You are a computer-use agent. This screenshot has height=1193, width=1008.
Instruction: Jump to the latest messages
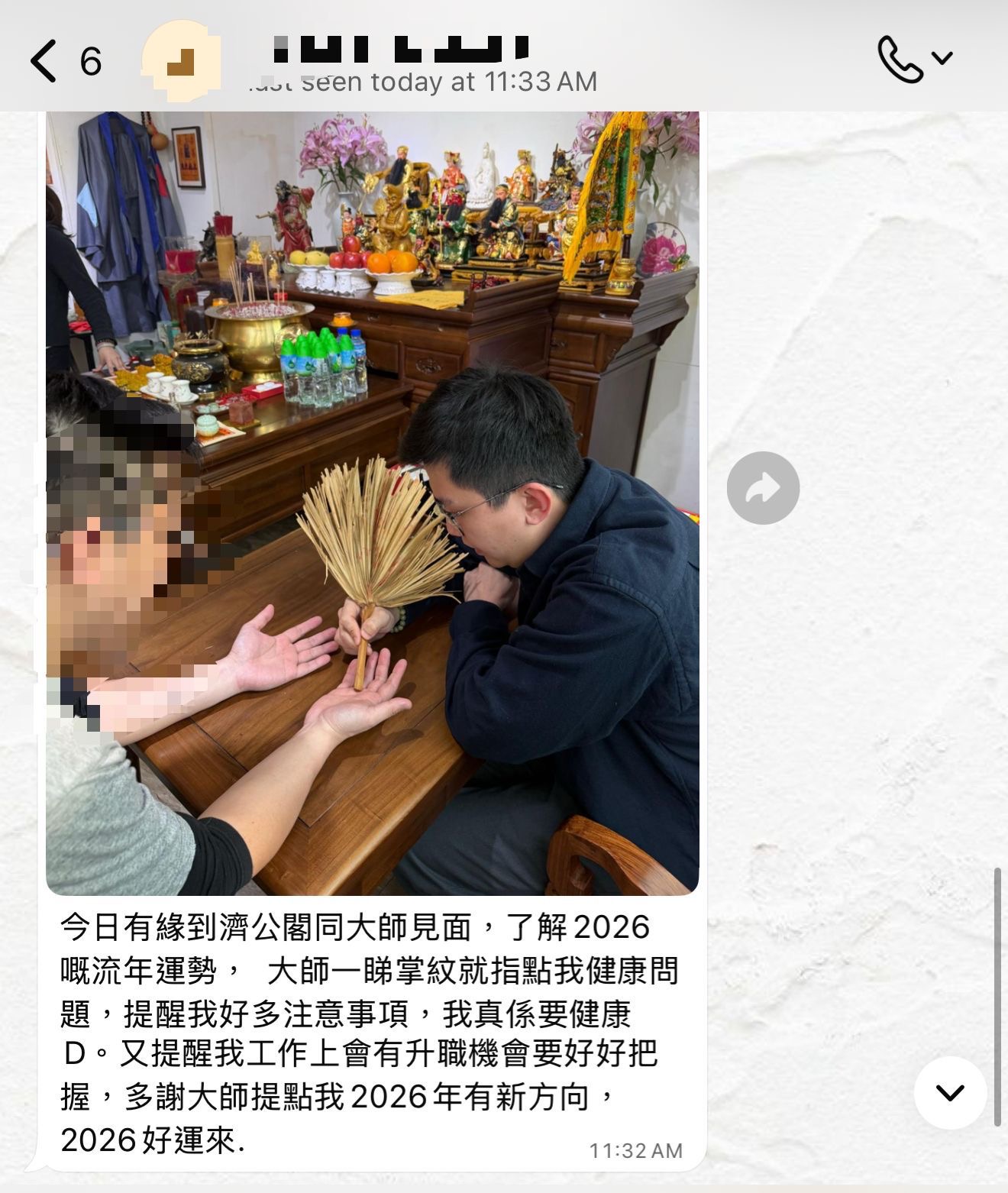point(949,1093)
